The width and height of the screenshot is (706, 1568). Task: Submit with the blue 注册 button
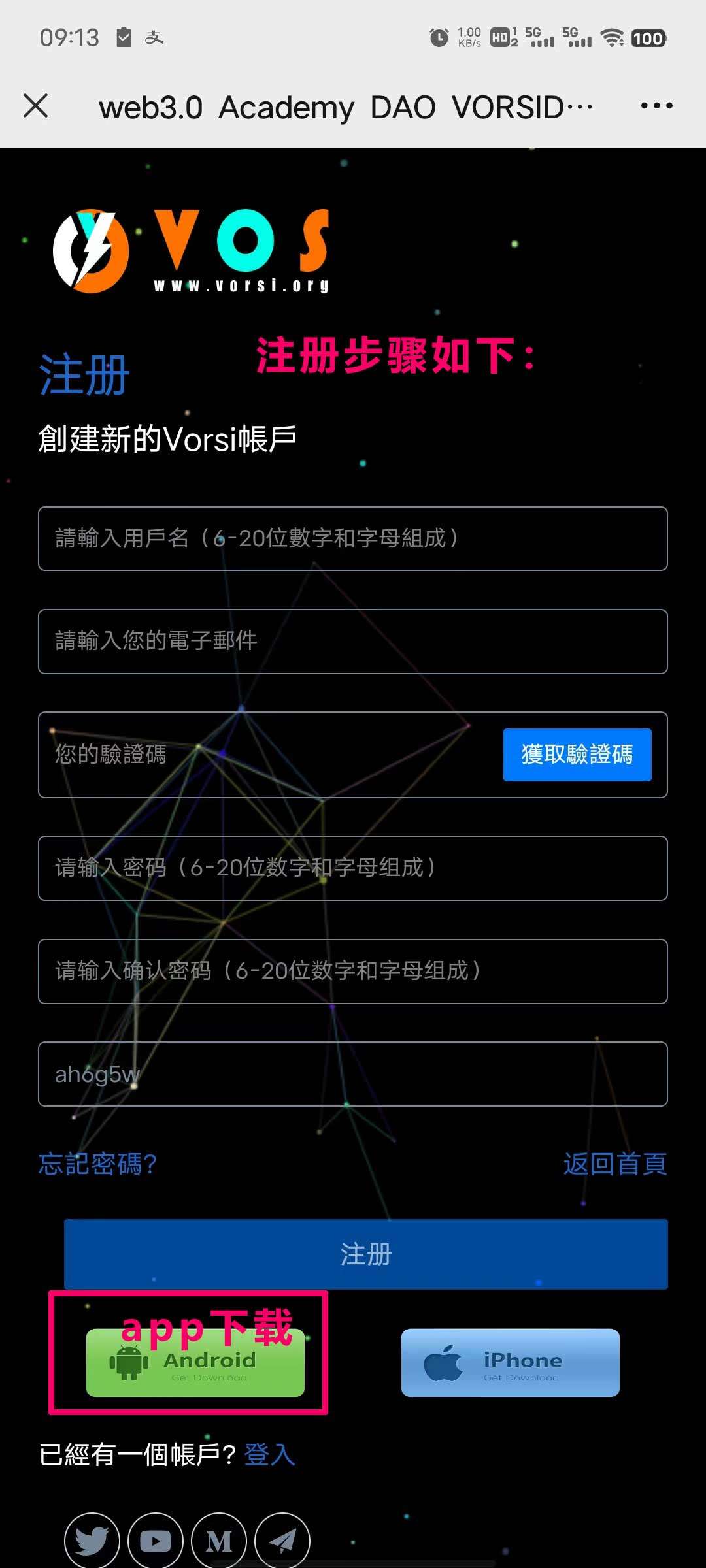pyautogui.click(x=366, y=1254)
